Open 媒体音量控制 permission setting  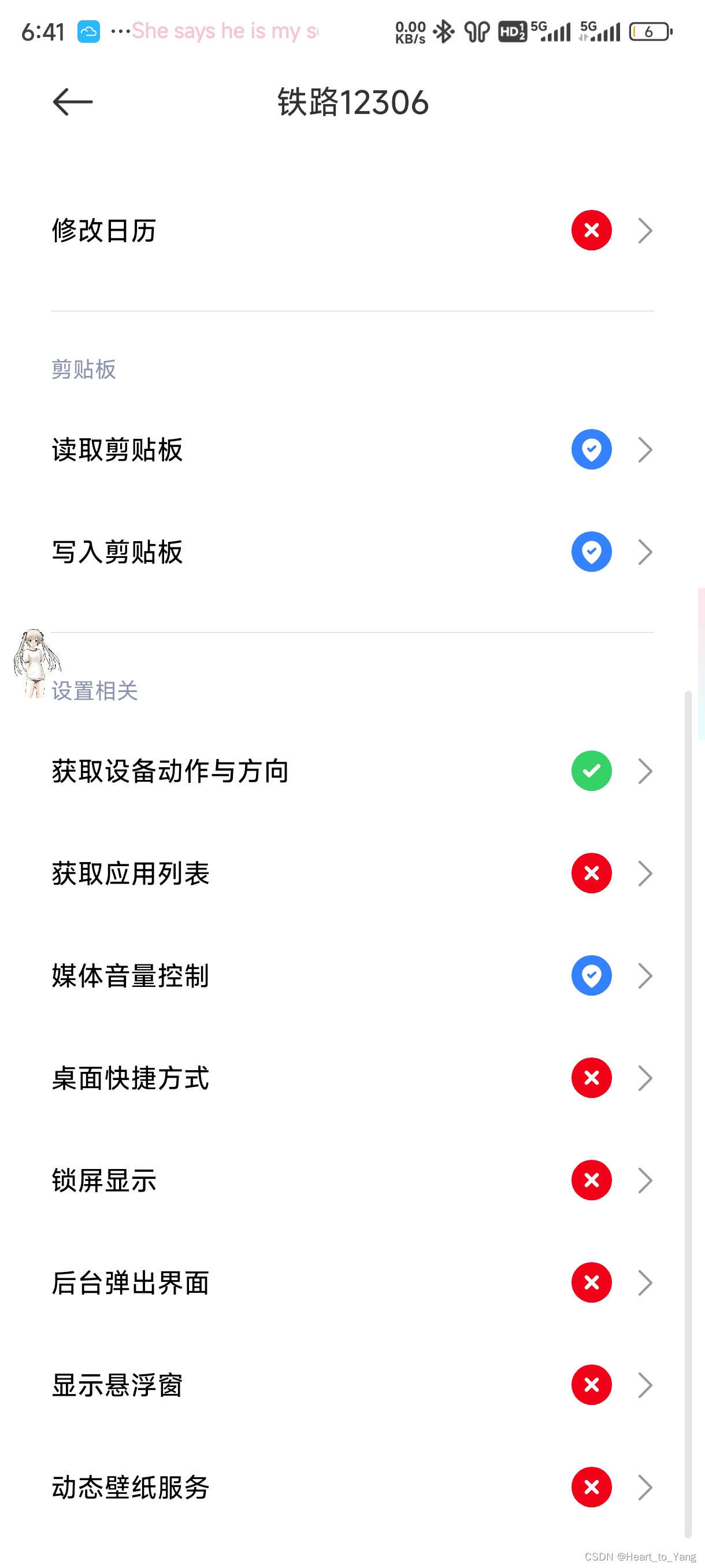click(351, 976)
